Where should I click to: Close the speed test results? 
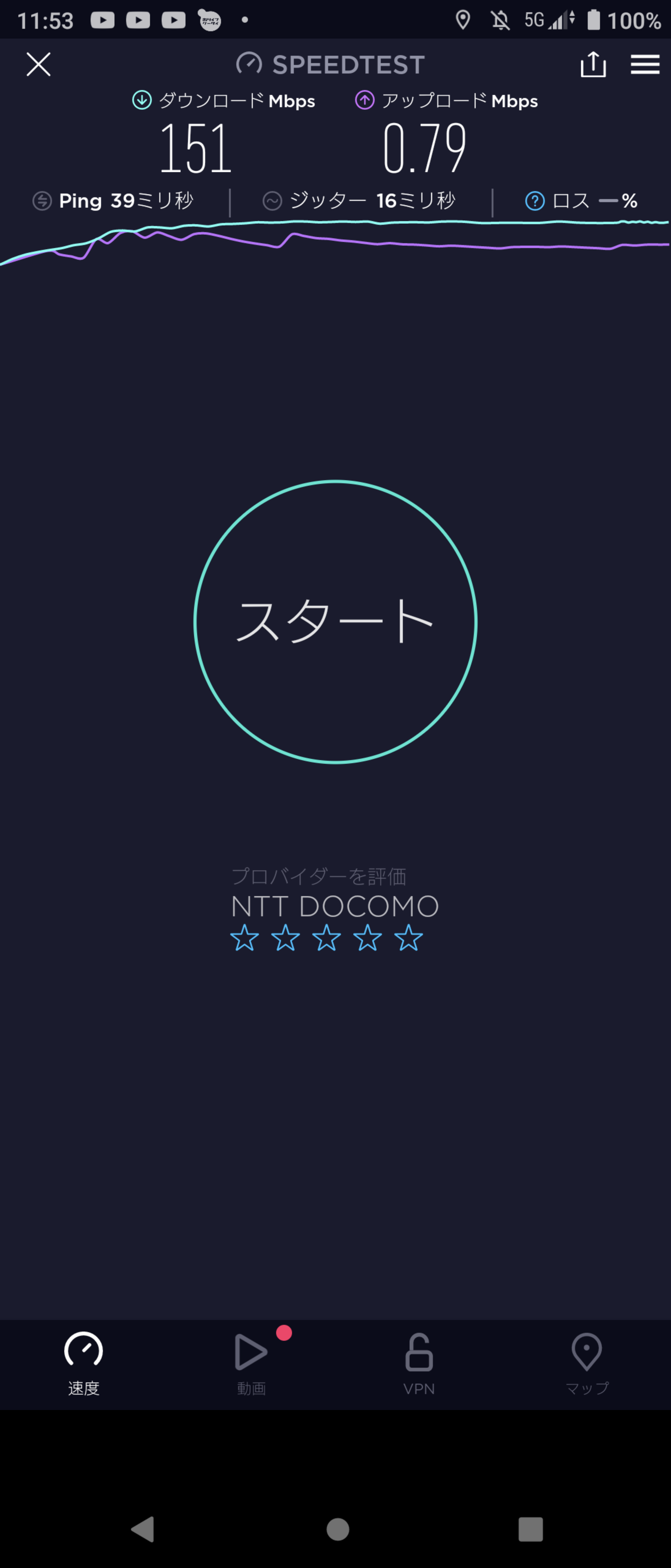pos(38,64)
